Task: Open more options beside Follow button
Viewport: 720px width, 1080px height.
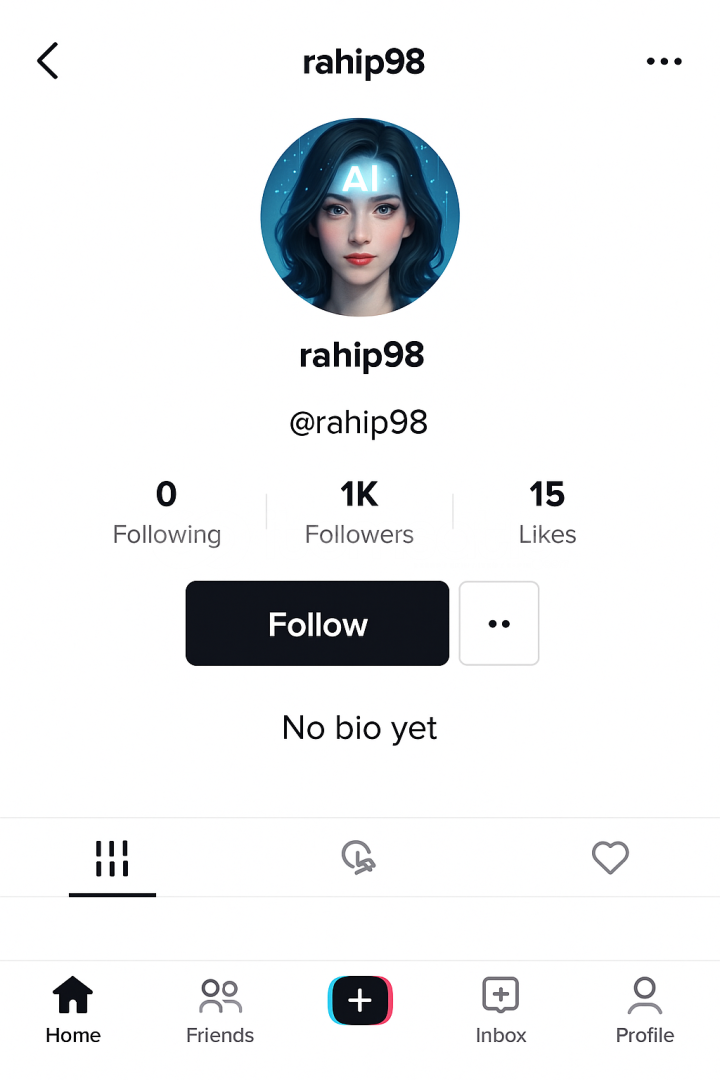Action: coord(499,624)
